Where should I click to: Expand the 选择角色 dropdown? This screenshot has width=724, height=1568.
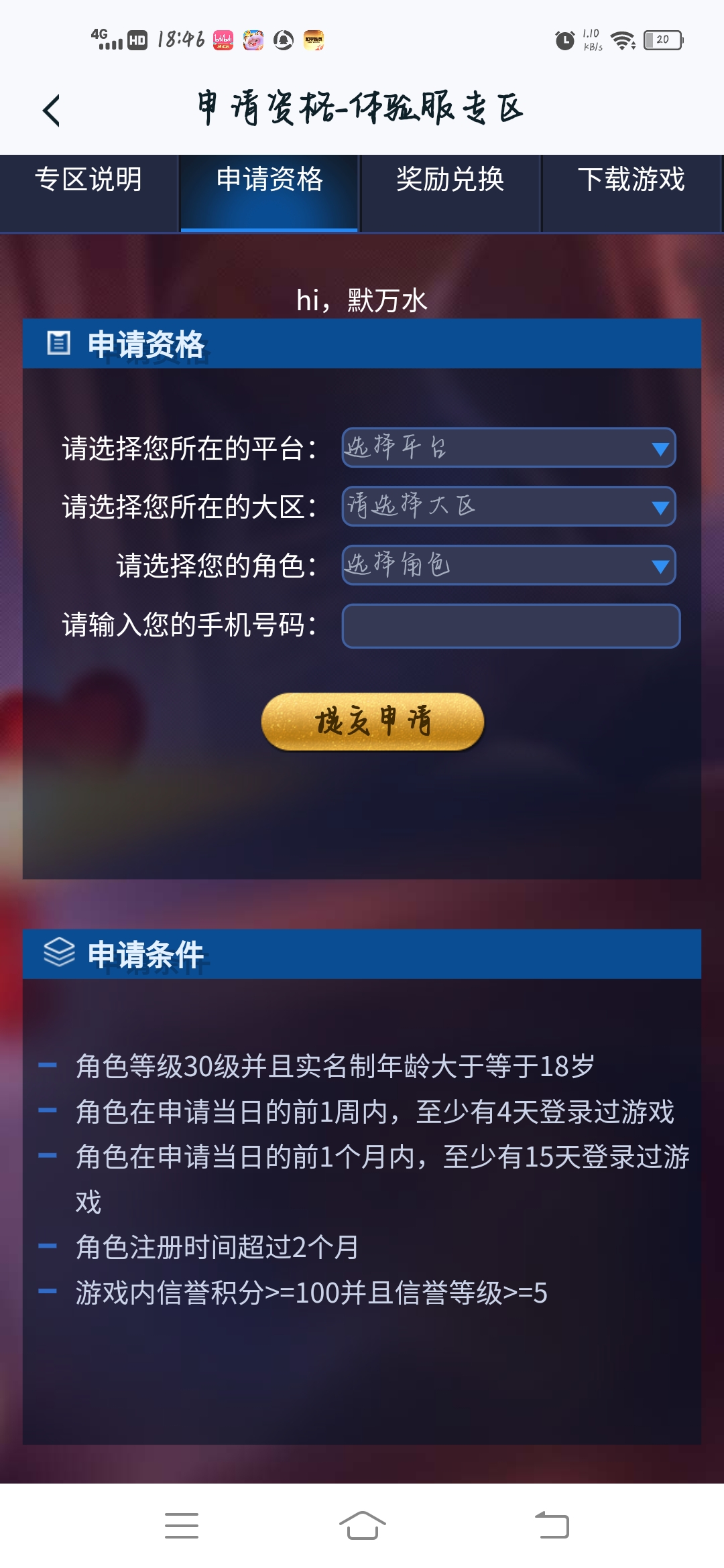point(509,566)
